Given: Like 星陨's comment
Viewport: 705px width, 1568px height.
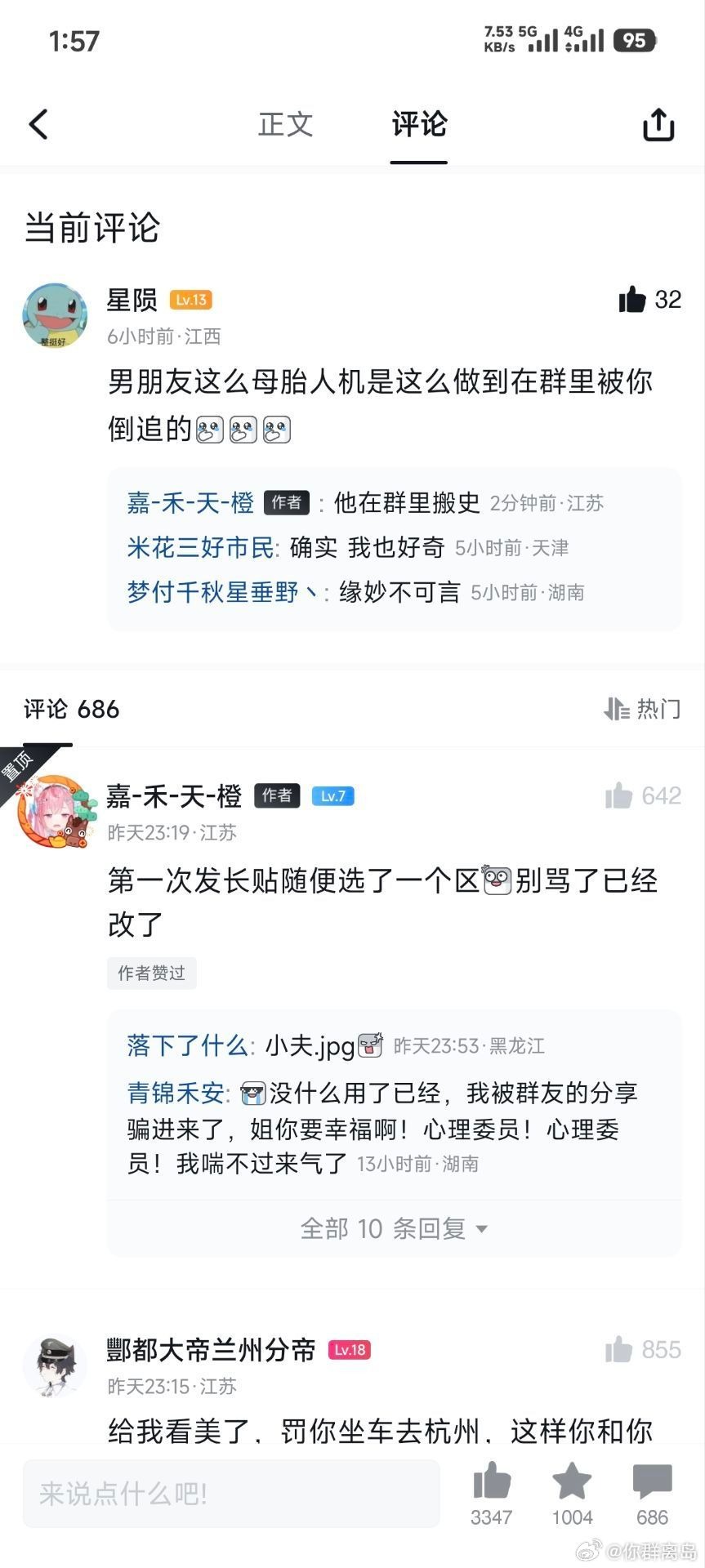Looking at the screenshot, I should (x=633, y=300).
